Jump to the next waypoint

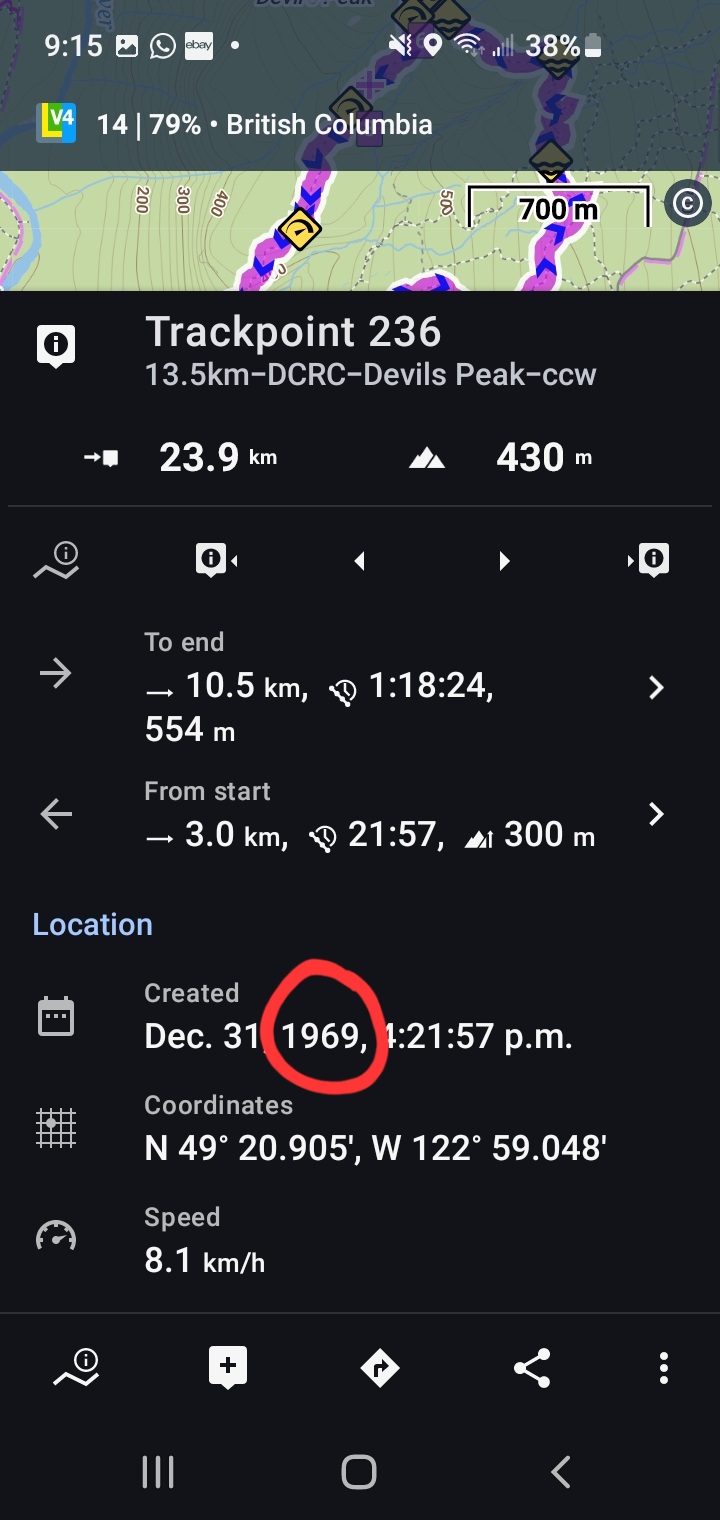click(650, 561)
